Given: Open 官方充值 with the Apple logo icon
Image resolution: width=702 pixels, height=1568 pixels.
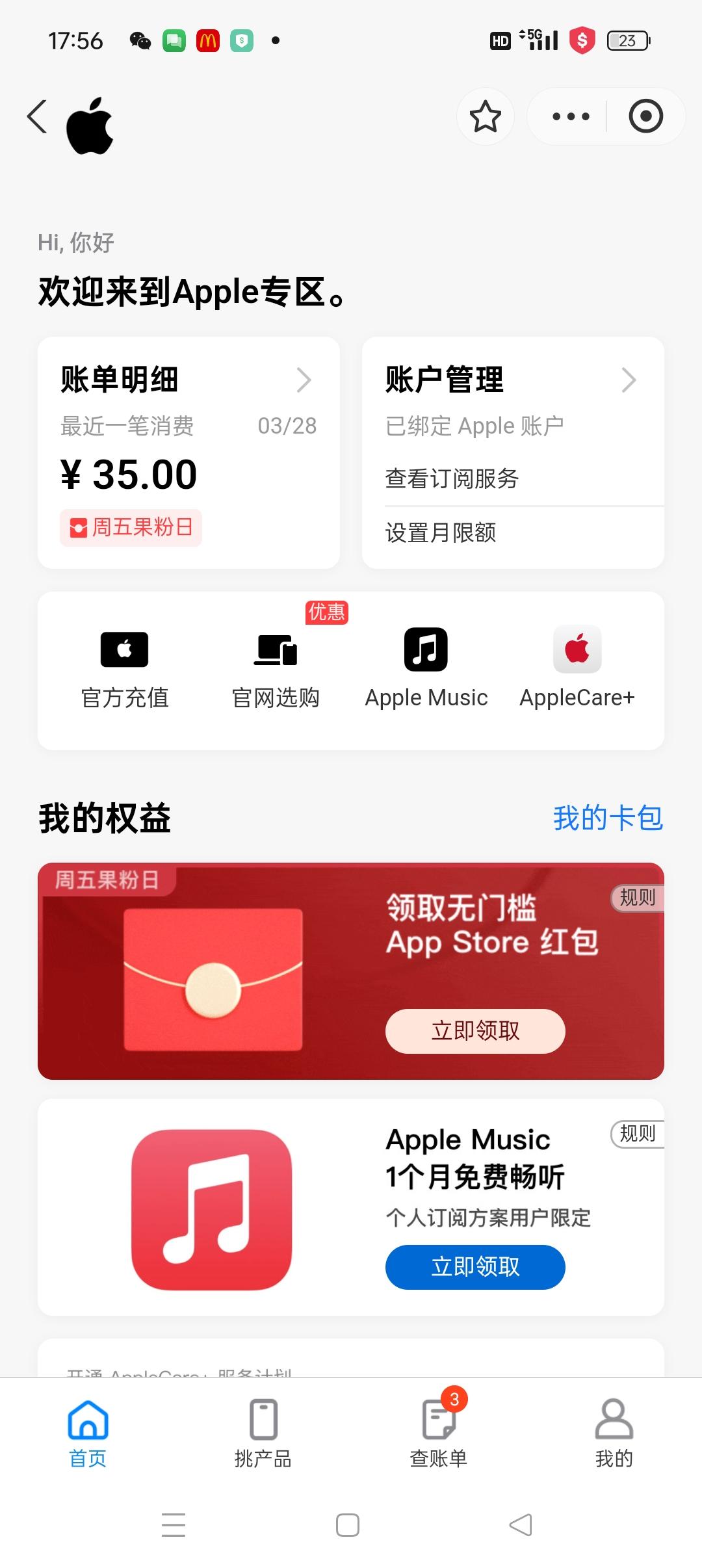Looking at the screenshot, I should click(x=124, y=664).
